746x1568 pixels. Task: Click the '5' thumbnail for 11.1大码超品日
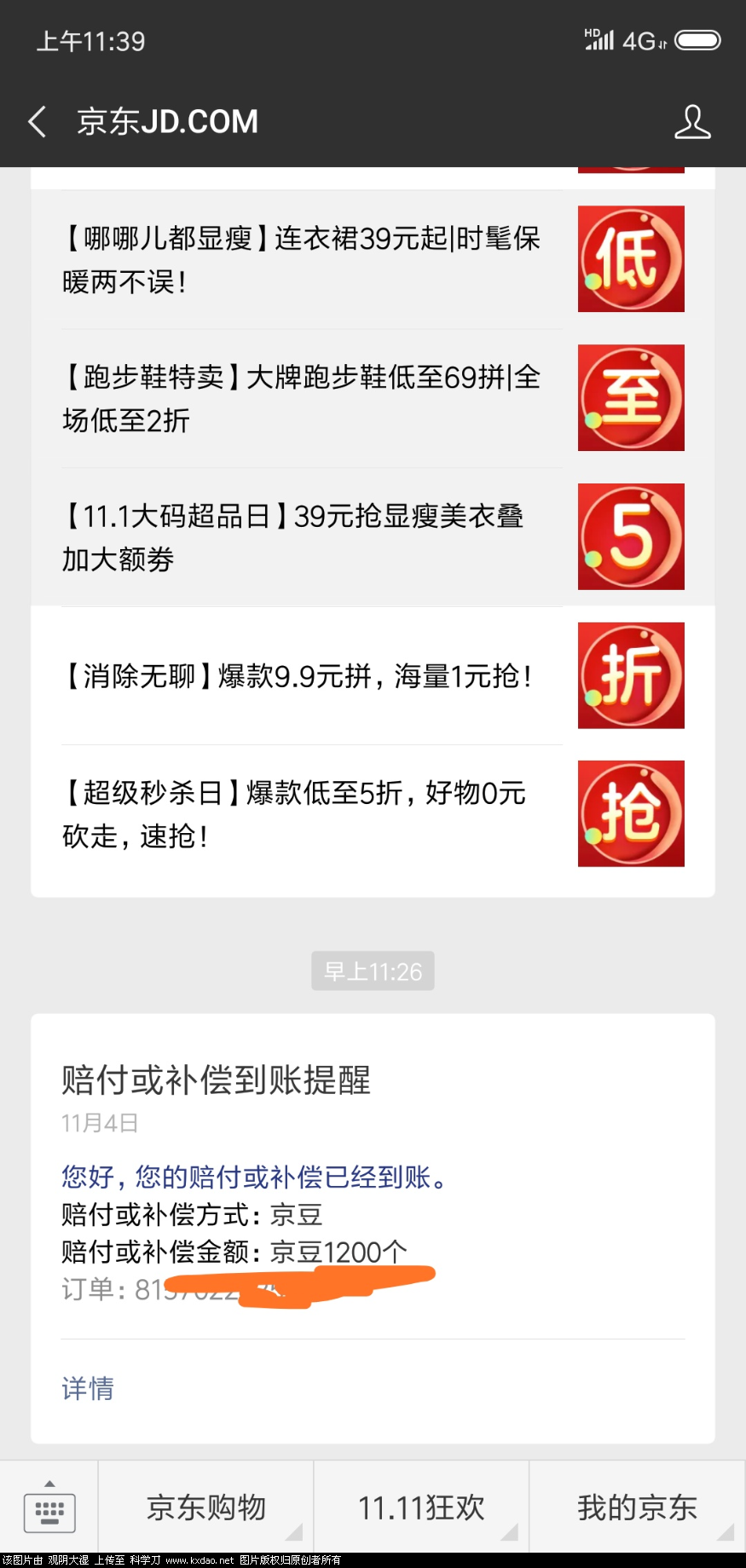tap(631, 536)
